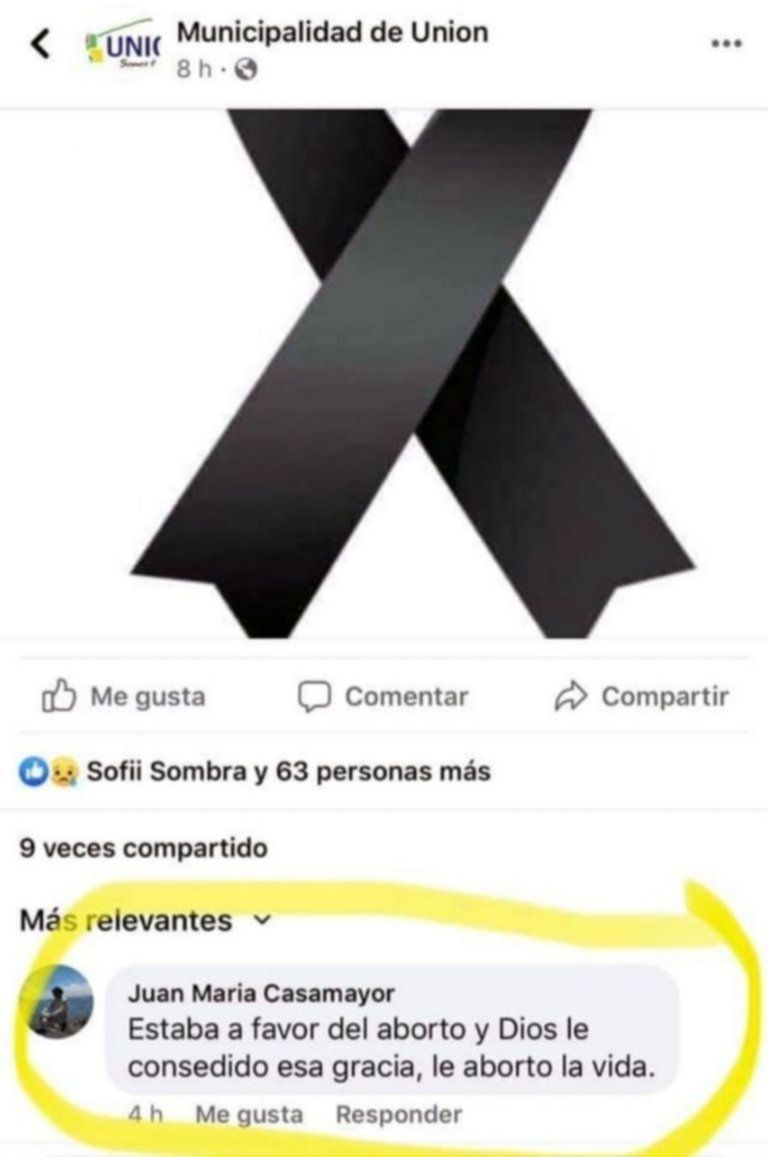Viewport: 768px width, 1157px height.
Task: Expand the Más relevantes comment sorting
Action: tap(145, 920)
